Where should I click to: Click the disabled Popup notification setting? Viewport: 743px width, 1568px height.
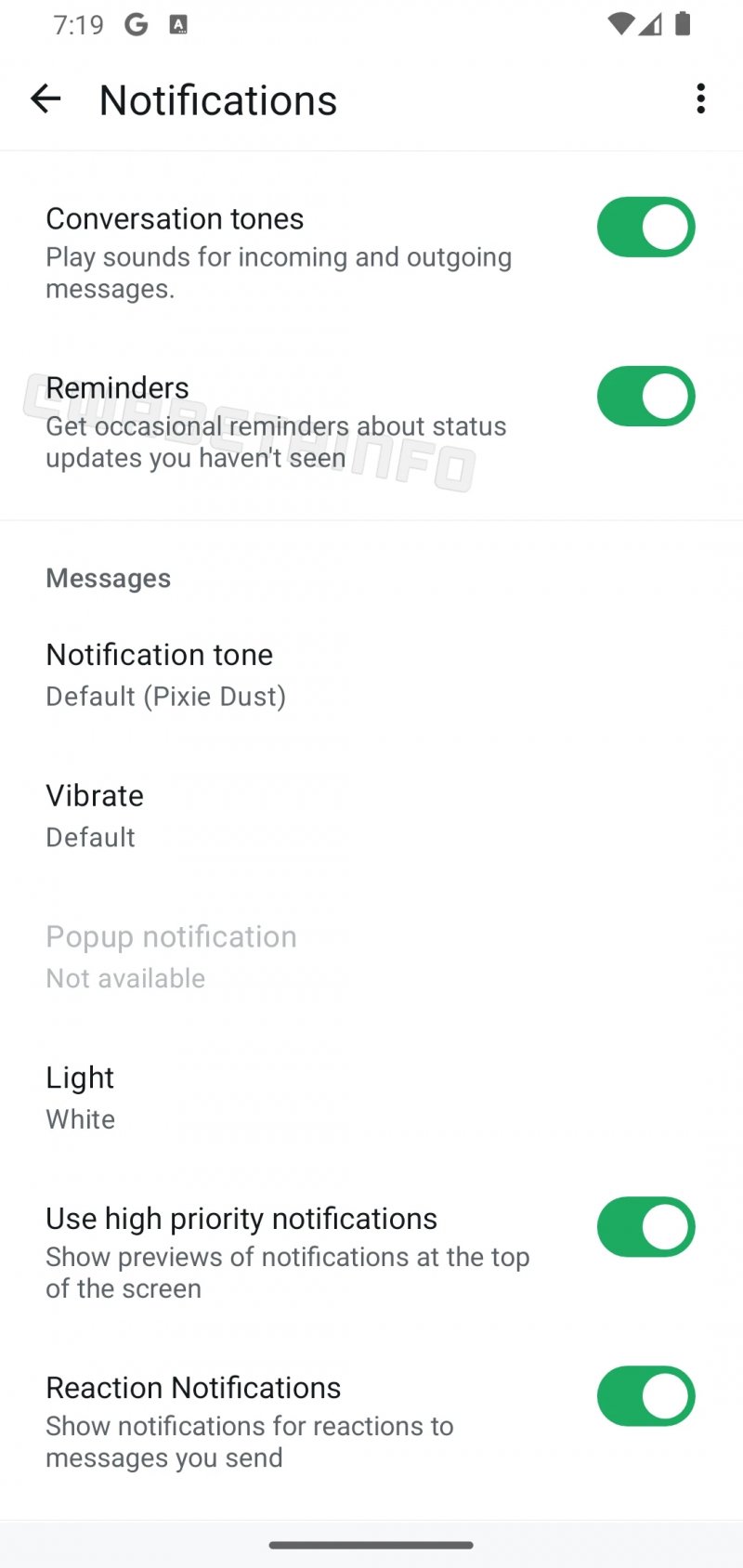(x=171, y=936)
